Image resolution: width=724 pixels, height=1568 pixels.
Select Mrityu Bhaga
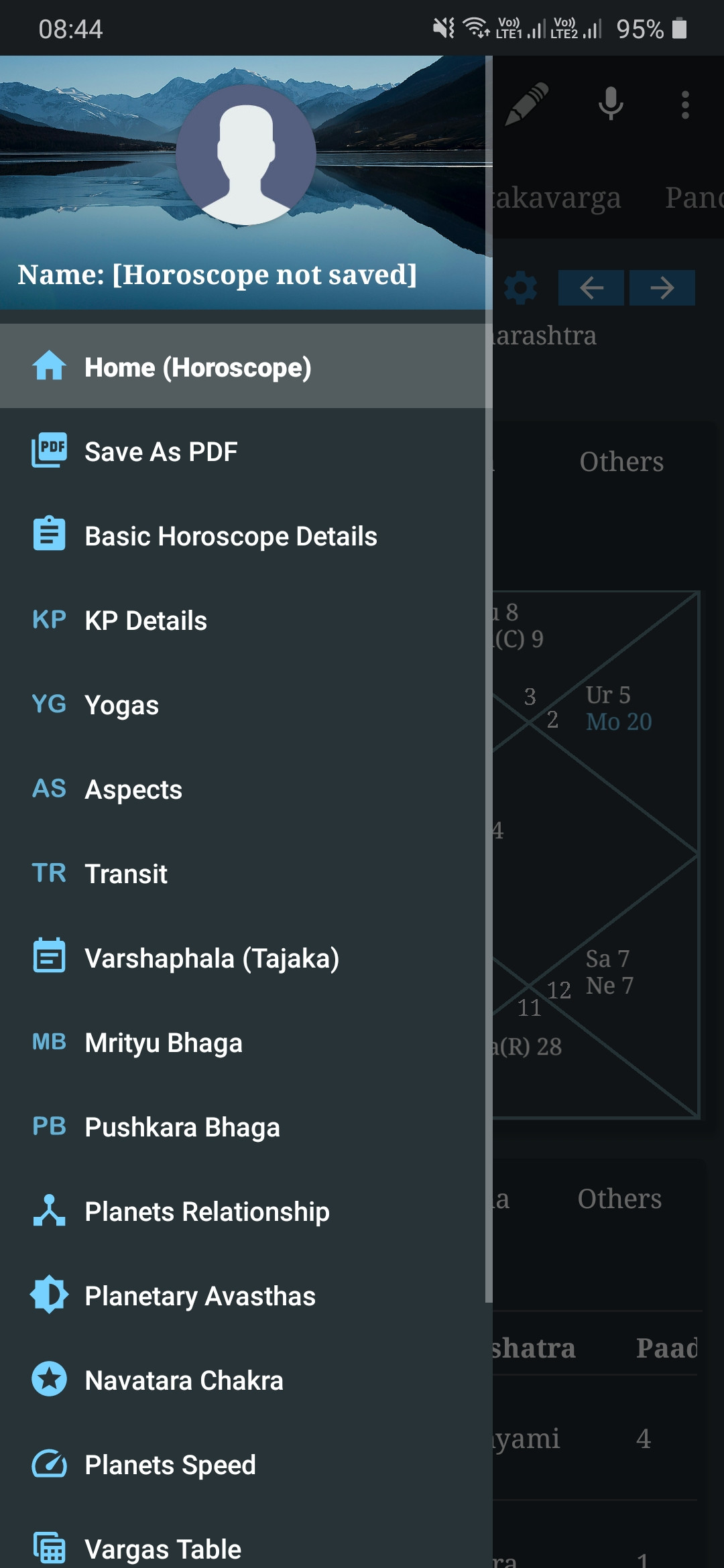click(x=246, y=1042)
